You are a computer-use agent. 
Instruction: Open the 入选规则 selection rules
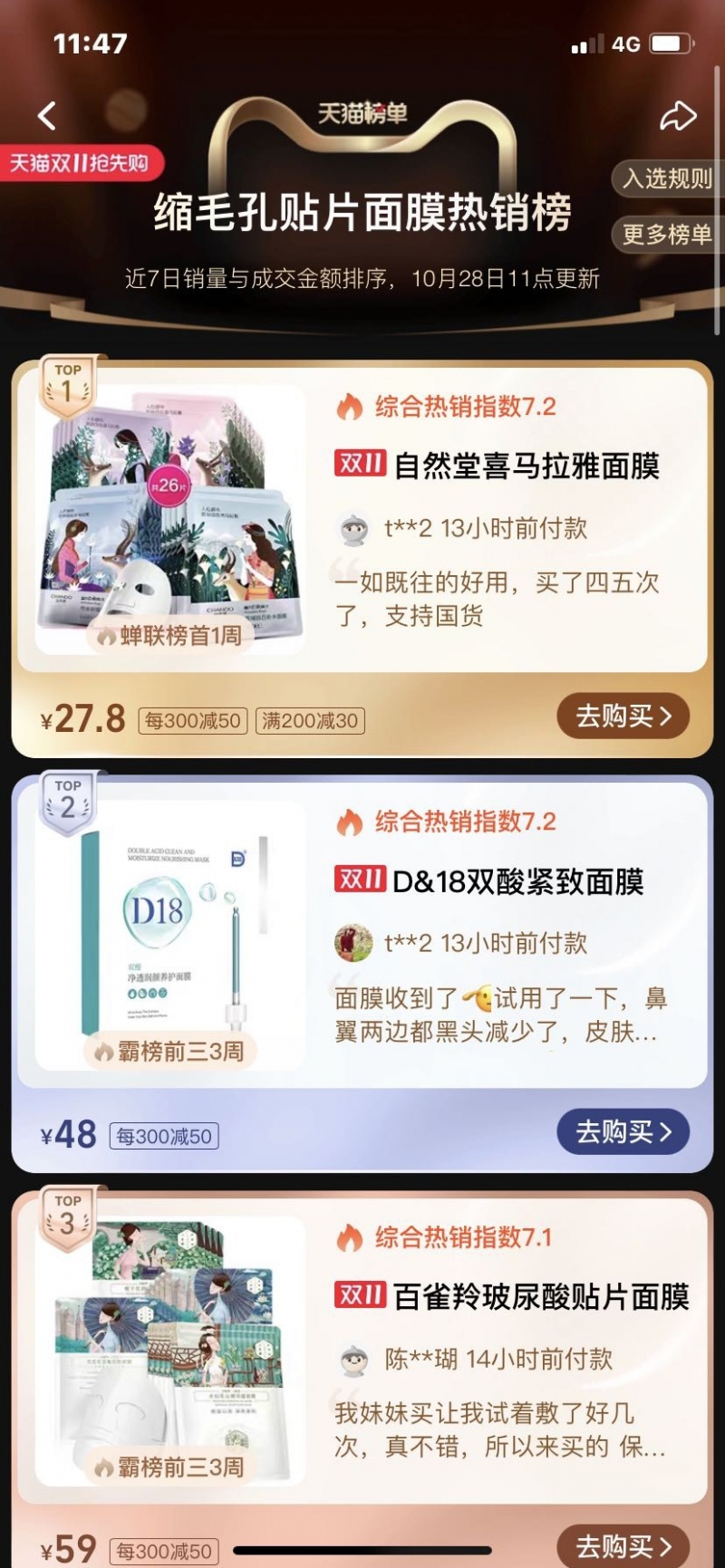coord(666,178)
